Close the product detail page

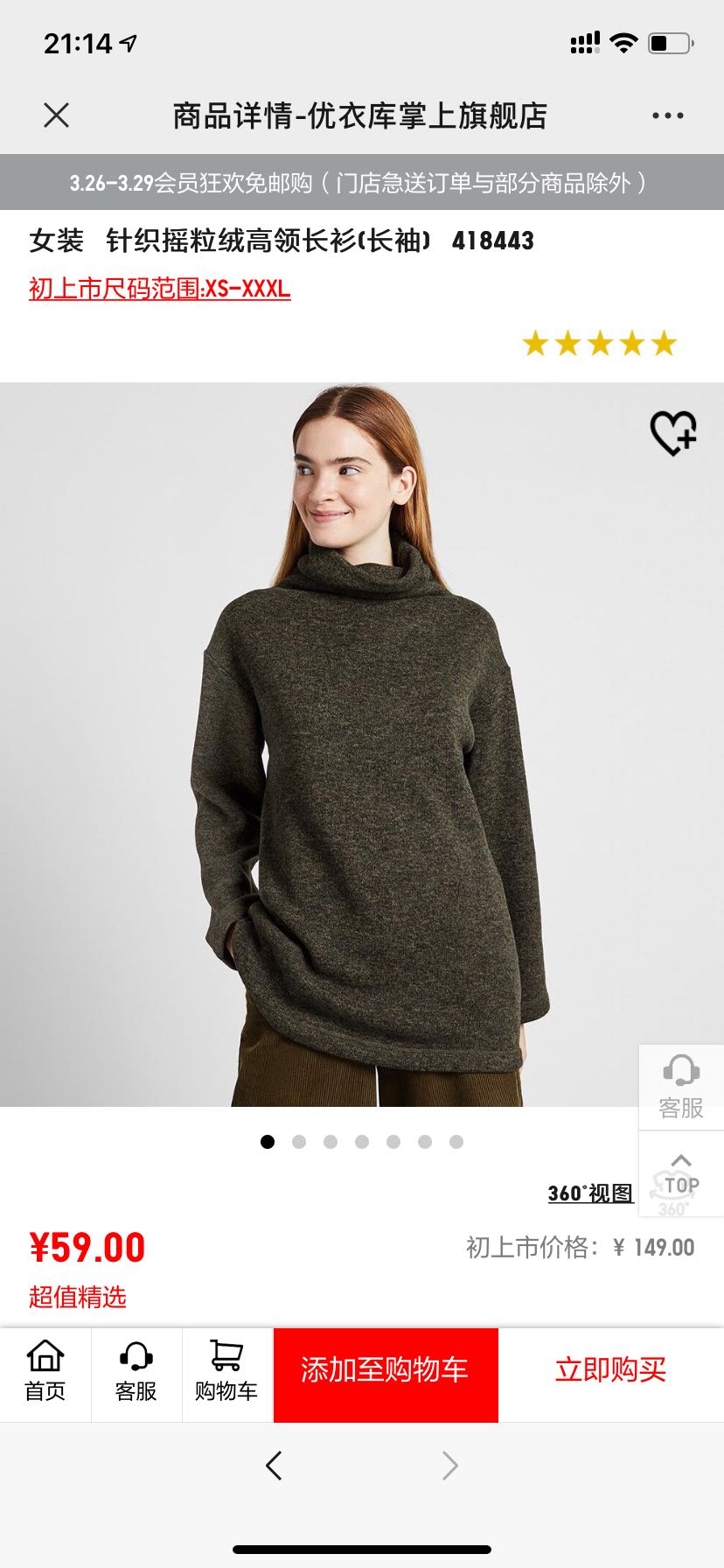tap(57, 115)
